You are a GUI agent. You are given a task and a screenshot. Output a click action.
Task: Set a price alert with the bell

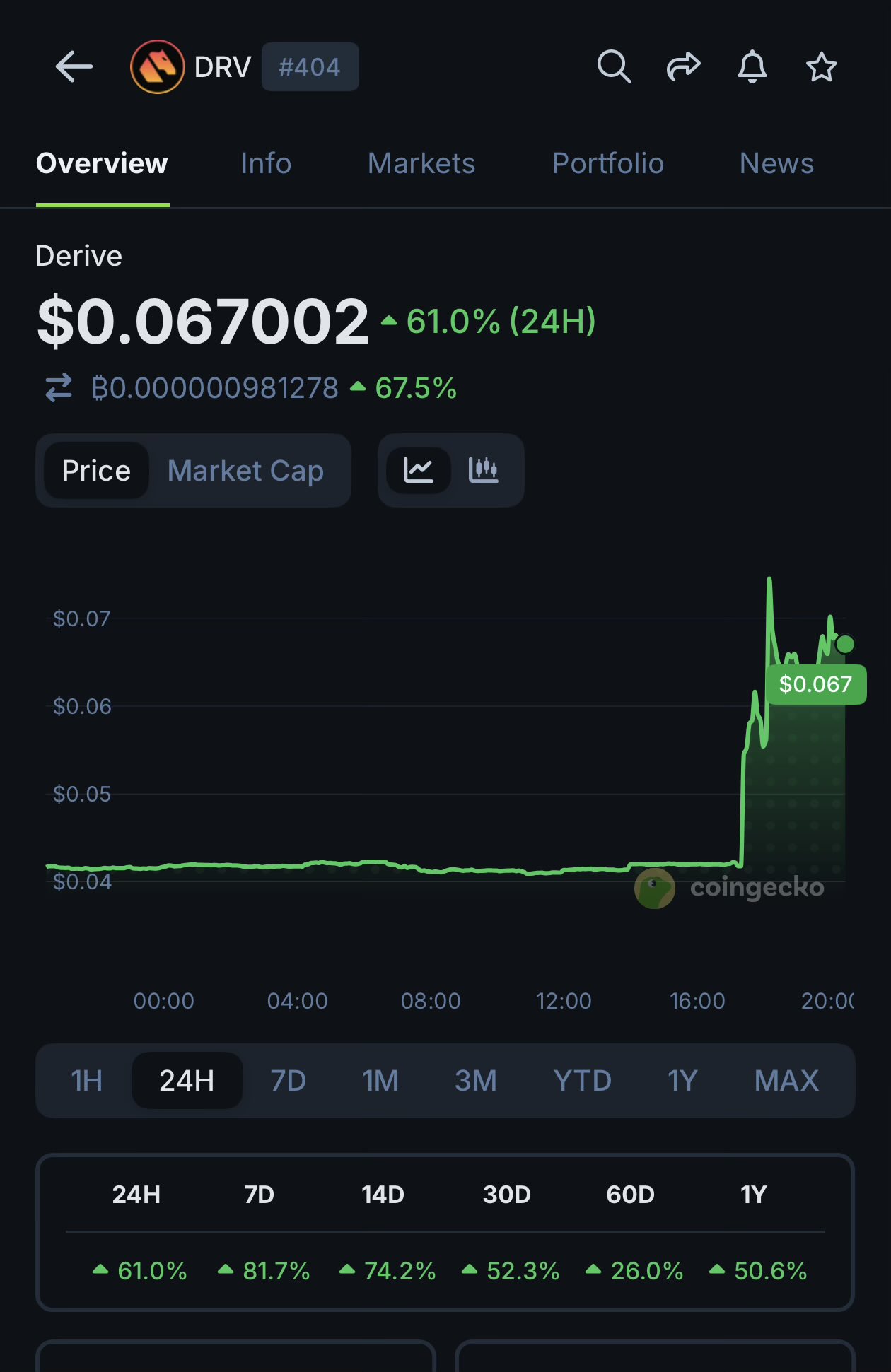click(752, 67)
